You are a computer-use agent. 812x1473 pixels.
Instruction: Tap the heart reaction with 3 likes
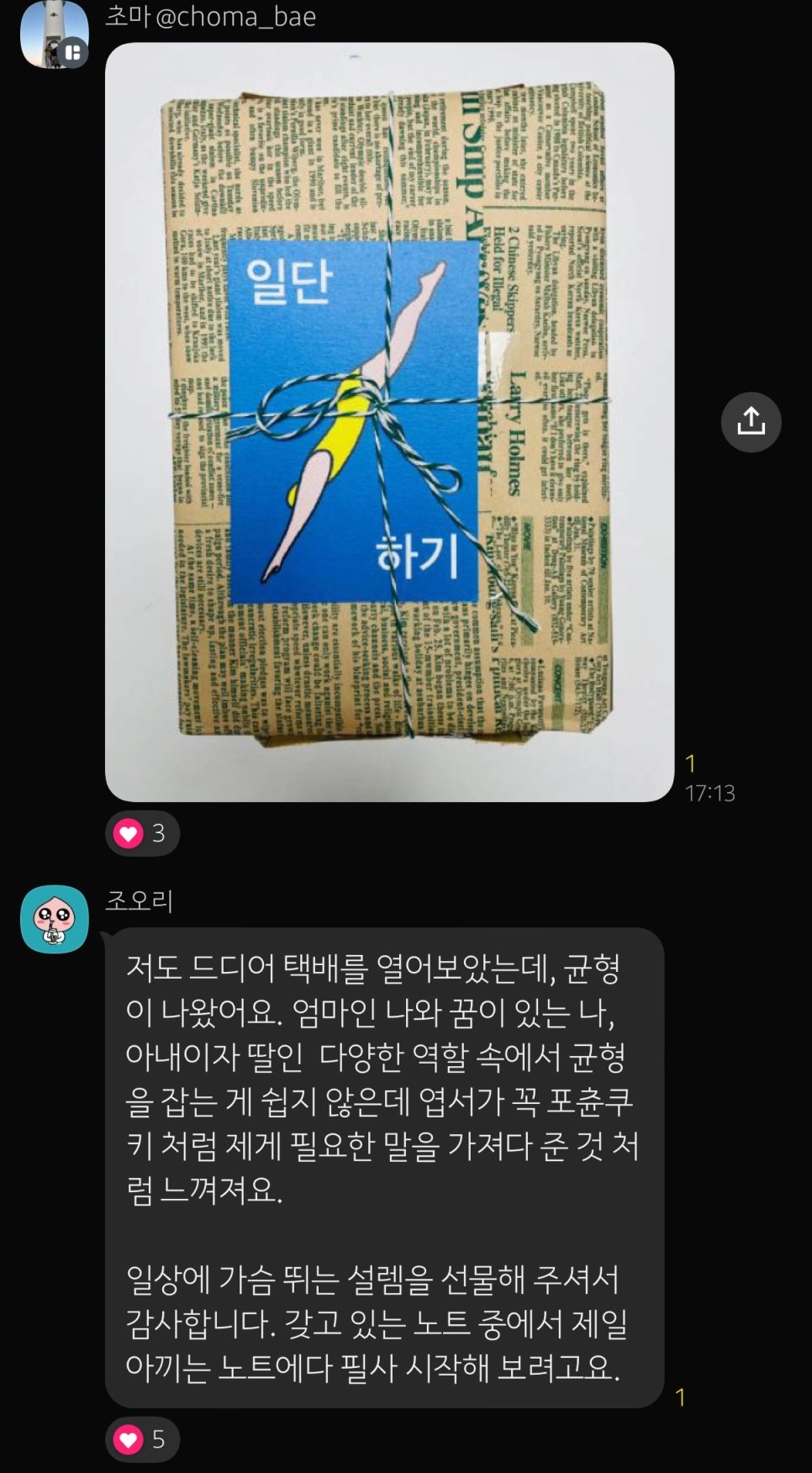coord(142,833)
